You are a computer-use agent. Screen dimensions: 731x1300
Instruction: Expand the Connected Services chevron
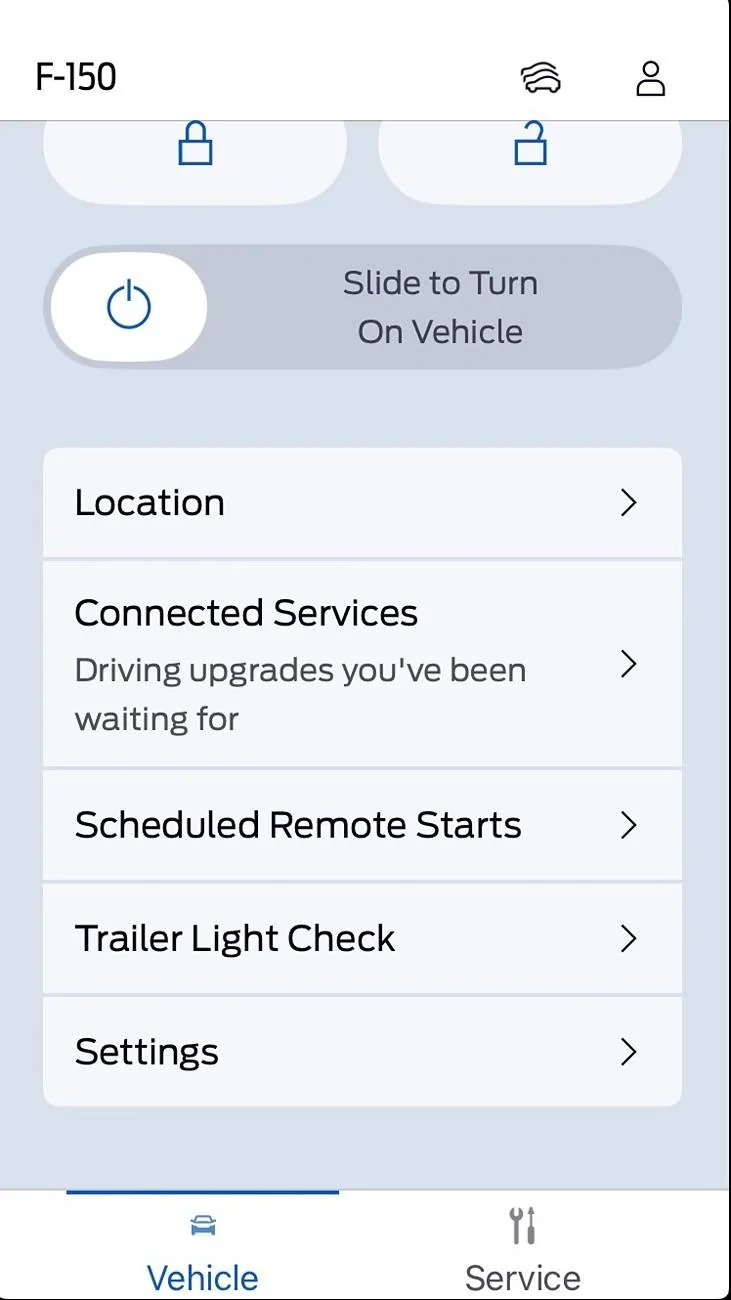click(x=629, y=664)
